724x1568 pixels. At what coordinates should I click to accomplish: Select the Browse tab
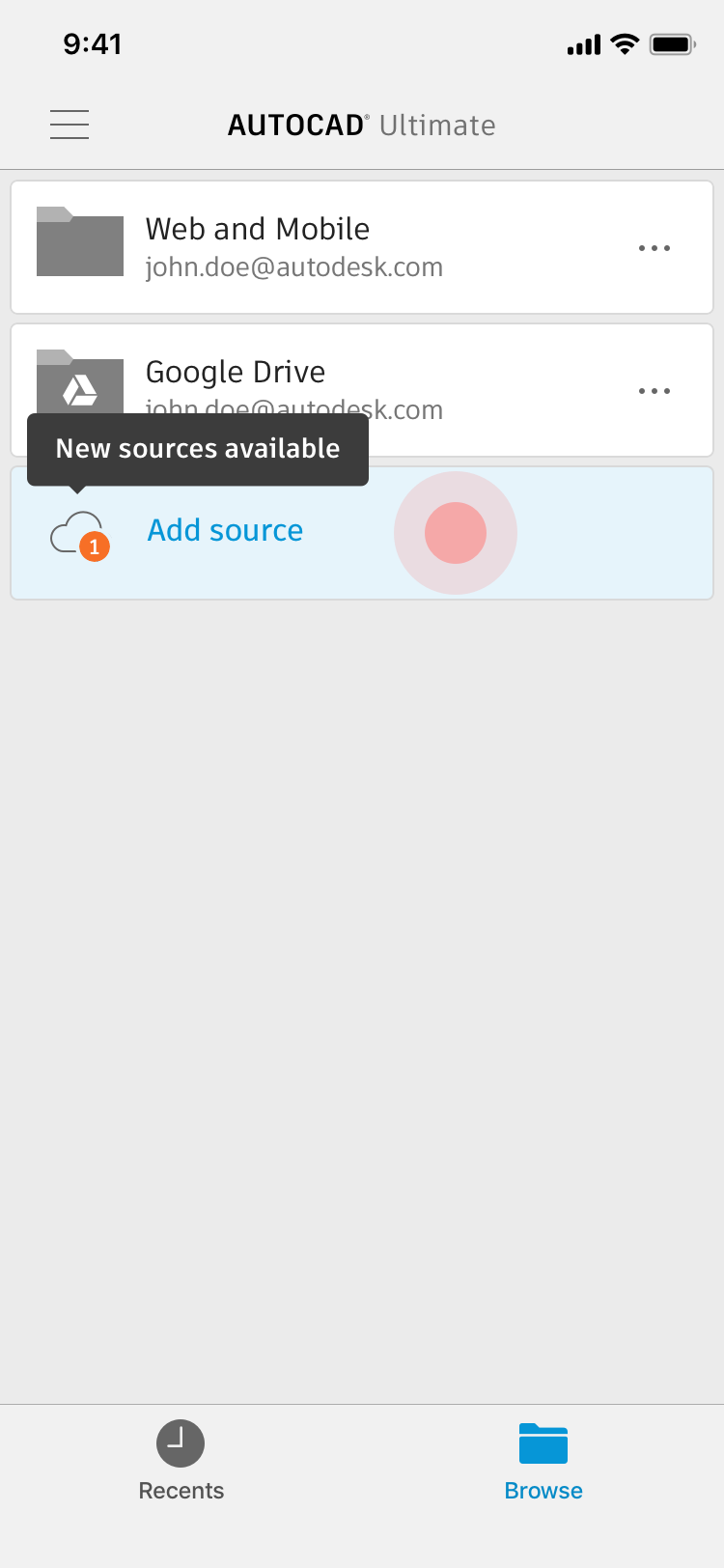pyautogui.click(x=543, y=1461)
